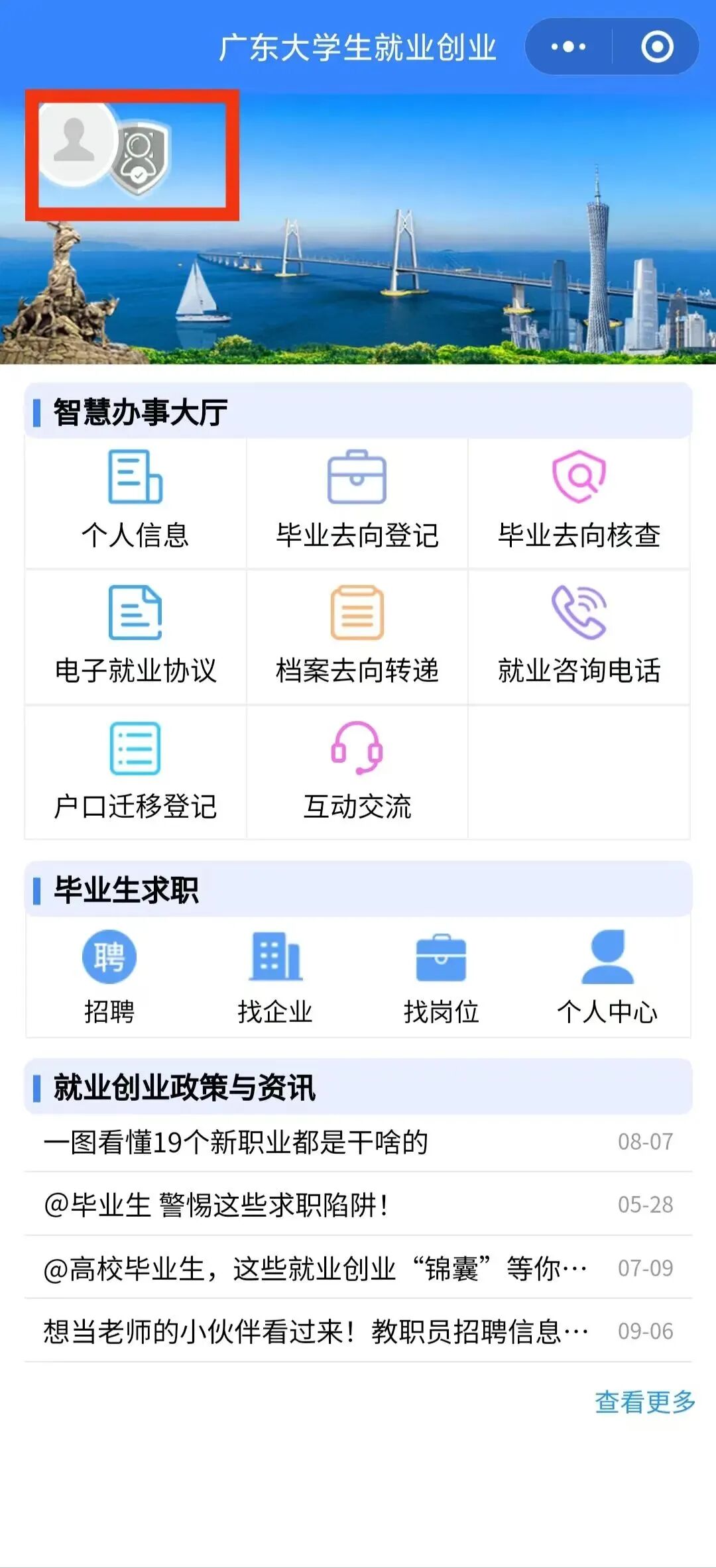716x1568 pixels.
Task: Close the mini program via circle icon
Action: (x=657, y=47)
